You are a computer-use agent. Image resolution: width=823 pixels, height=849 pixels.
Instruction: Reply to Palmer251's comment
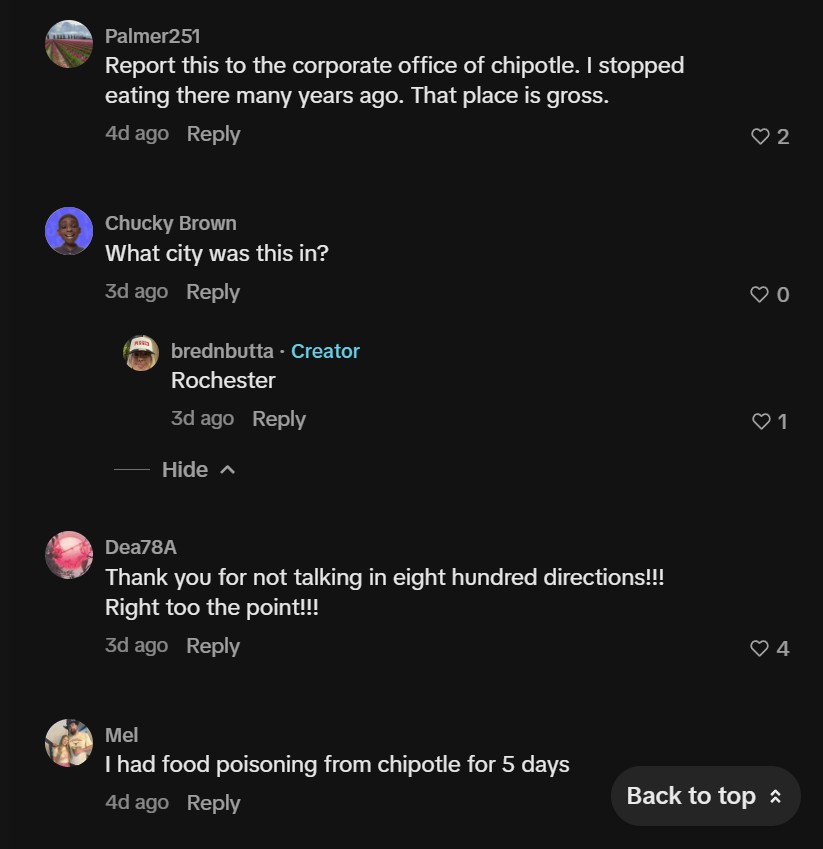[213, 134]
